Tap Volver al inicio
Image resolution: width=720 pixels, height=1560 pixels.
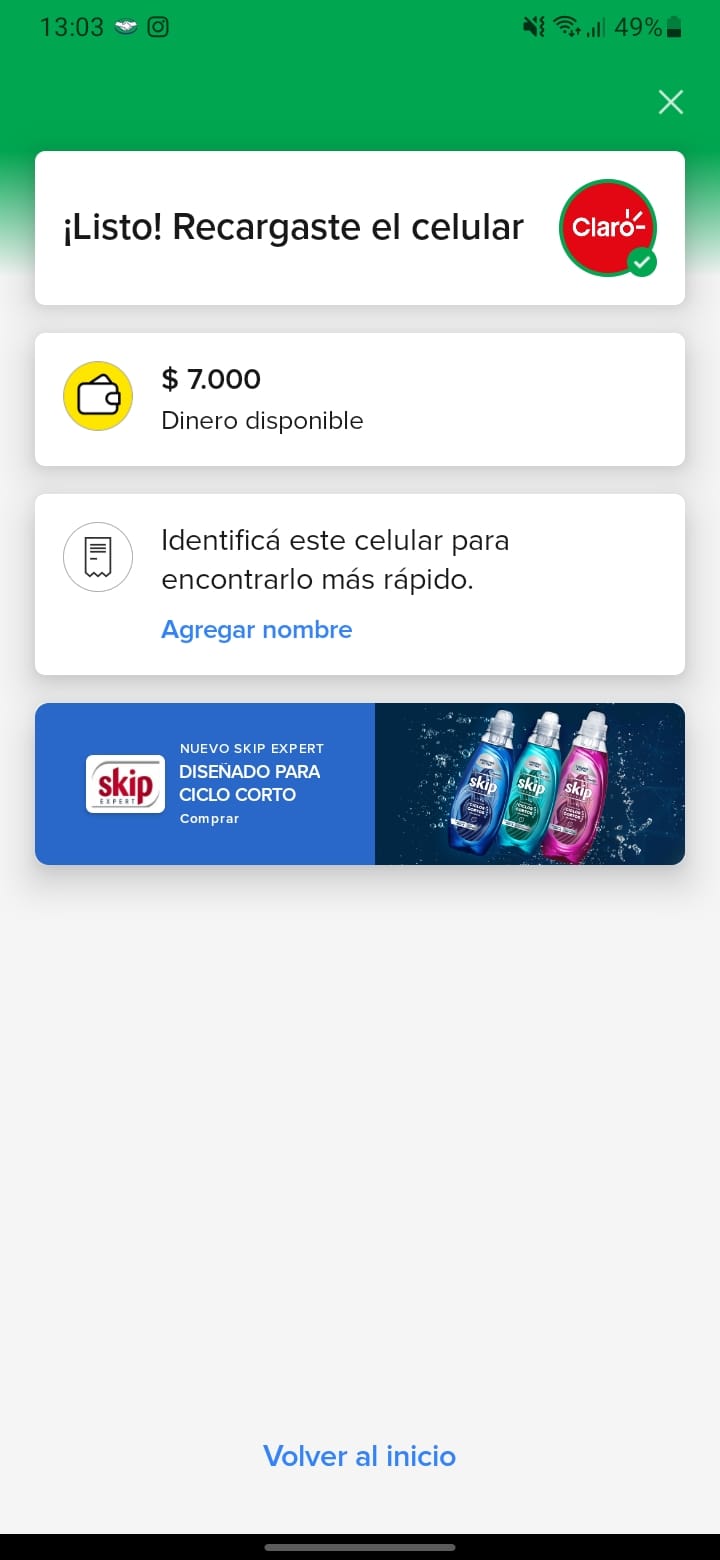point(359,1456)
